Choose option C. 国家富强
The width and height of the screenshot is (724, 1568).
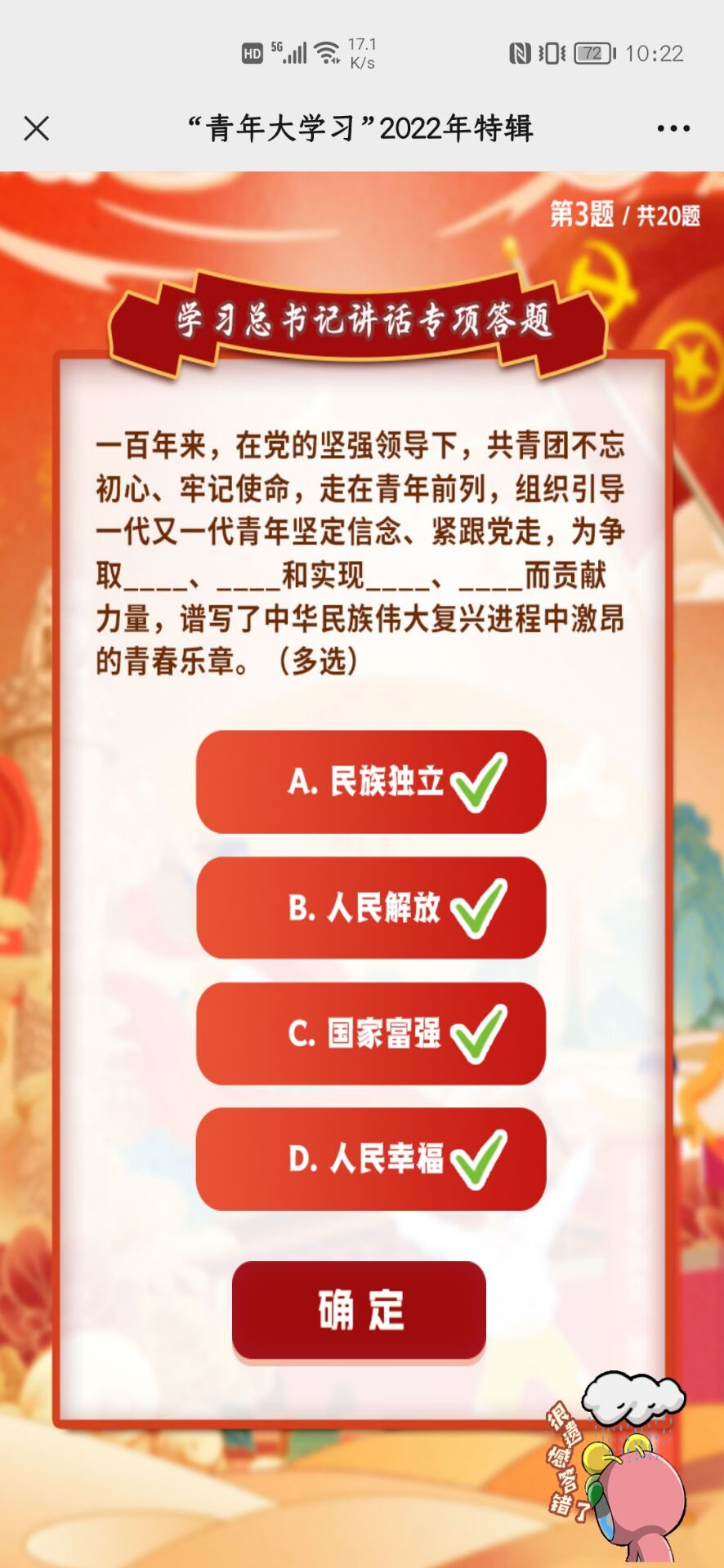coord(371,1033)
